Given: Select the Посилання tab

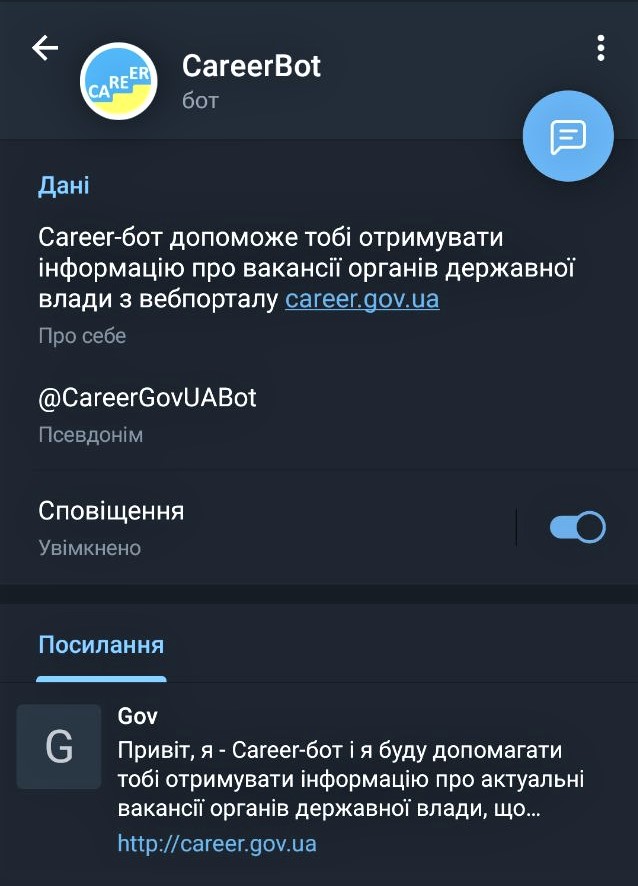Looking at the screenshot, I should [x=101, y=645].
